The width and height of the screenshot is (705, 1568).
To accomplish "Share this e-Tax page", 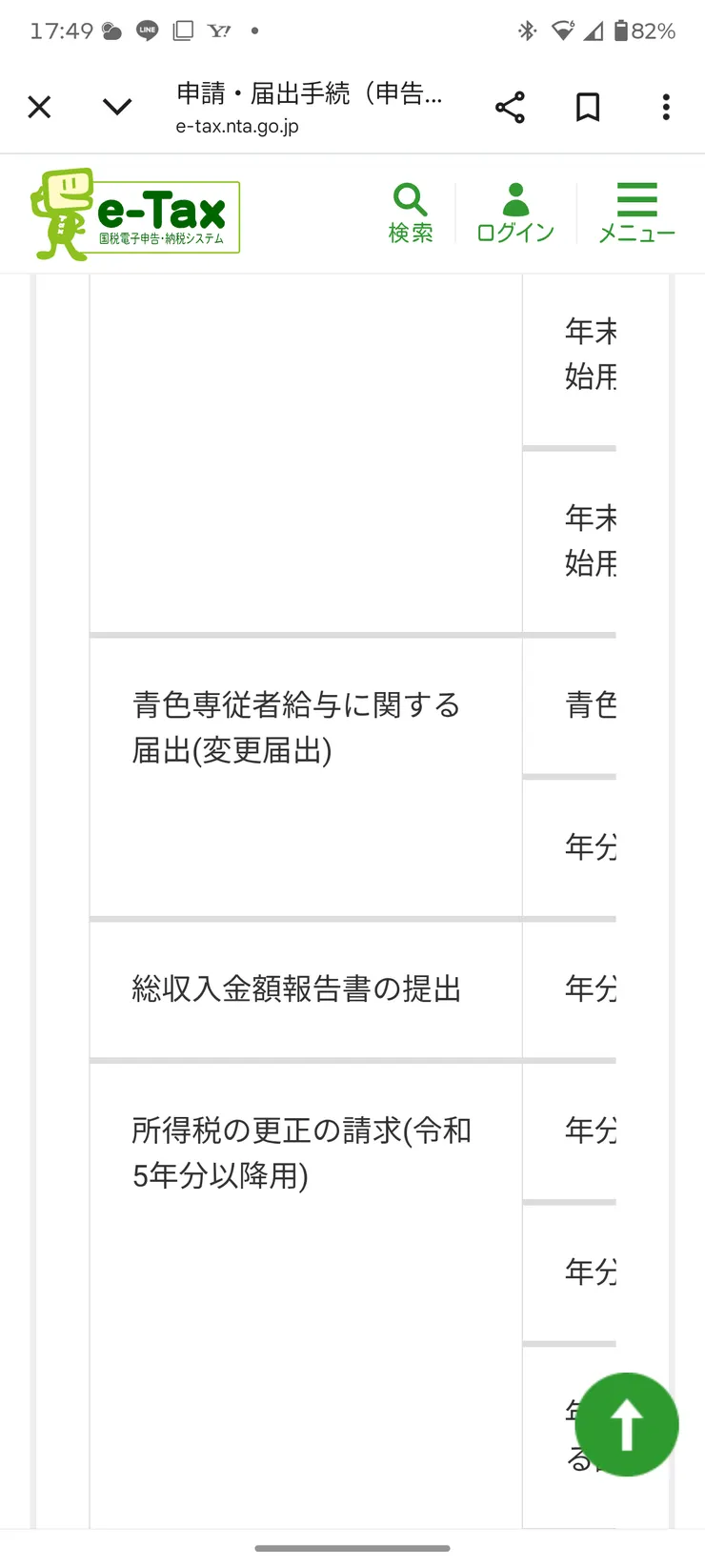I will (510, 107).
